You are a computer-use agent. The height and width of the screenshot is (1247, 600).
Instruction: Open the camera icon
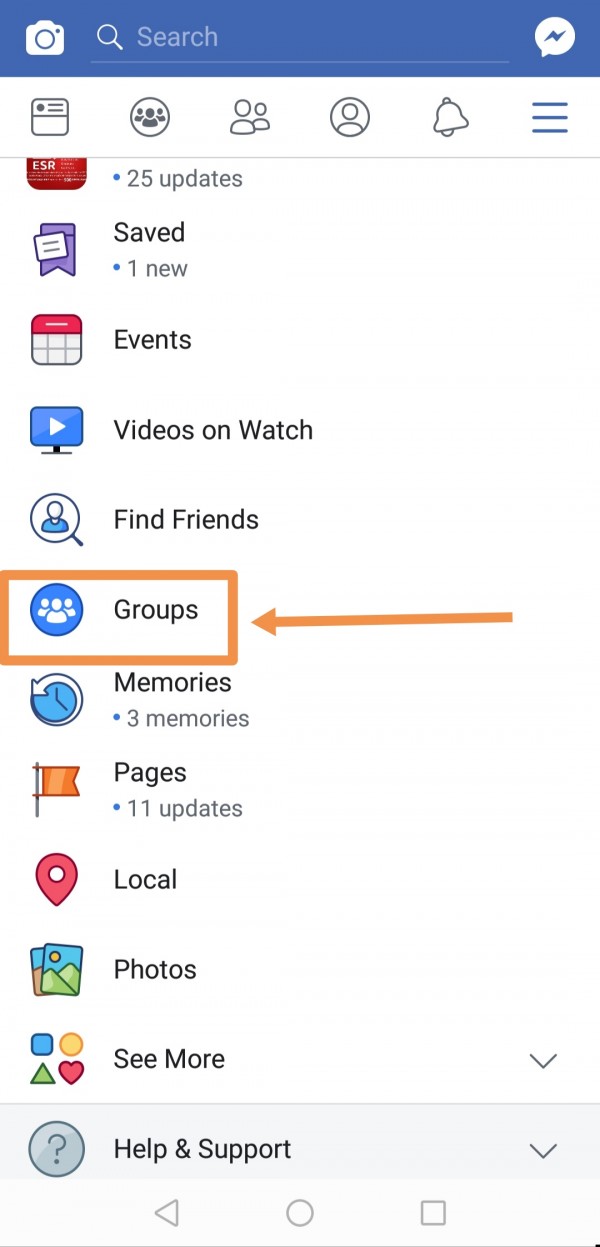tap(45, 38)
